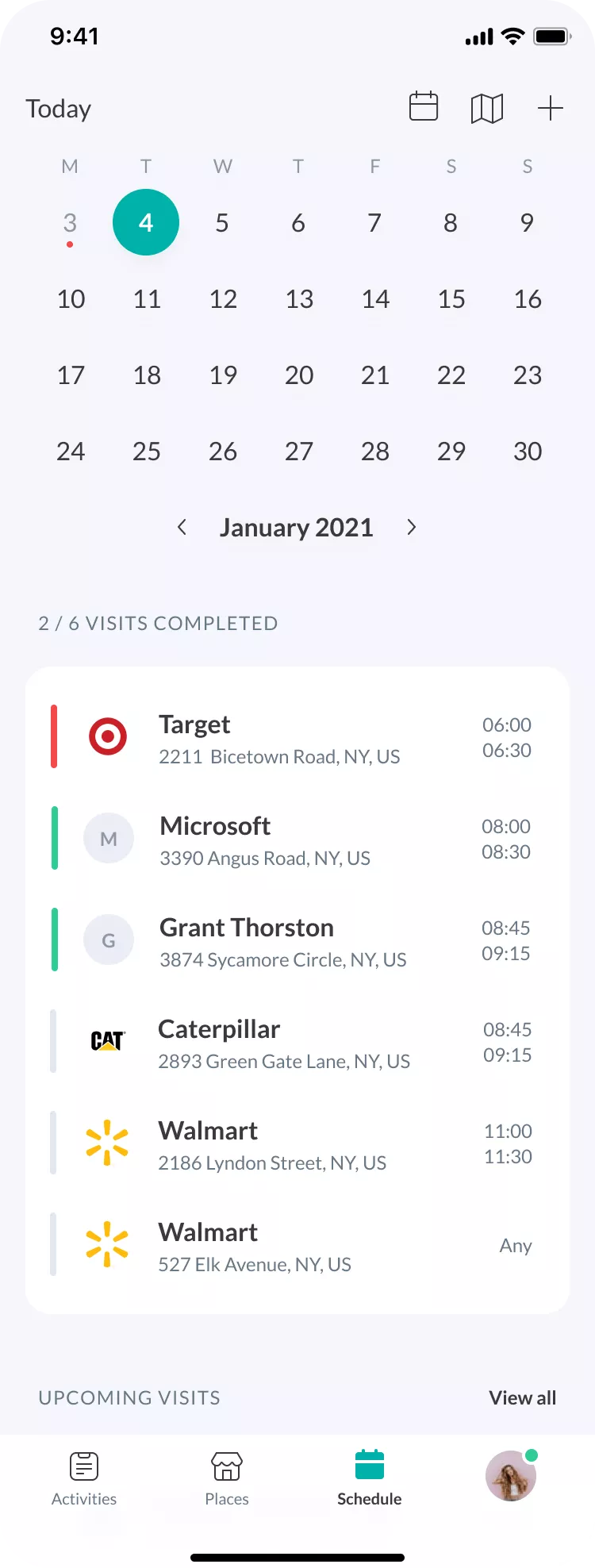
Task: Open the calendar view icon
Action: [424, 107]
